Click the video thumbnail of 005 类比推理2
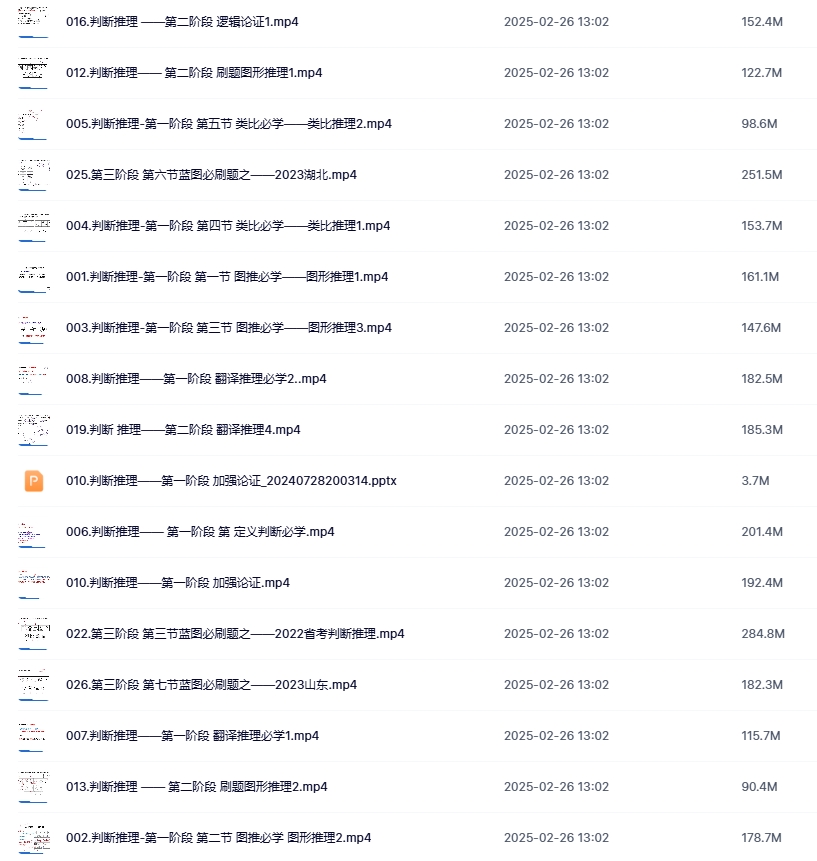 click(33, 123)
